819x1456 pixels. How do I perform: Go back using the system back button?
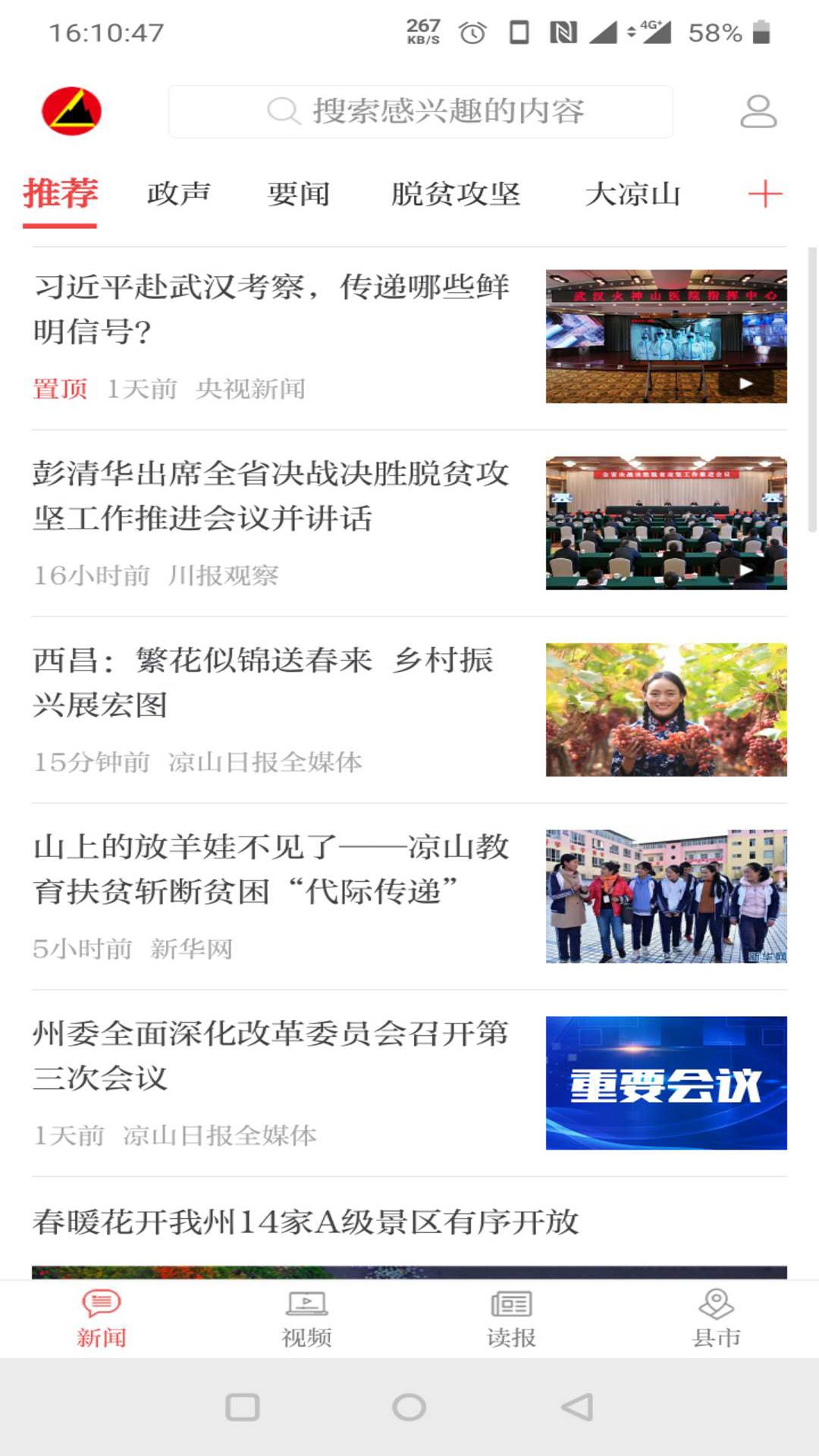[577, 1407]
